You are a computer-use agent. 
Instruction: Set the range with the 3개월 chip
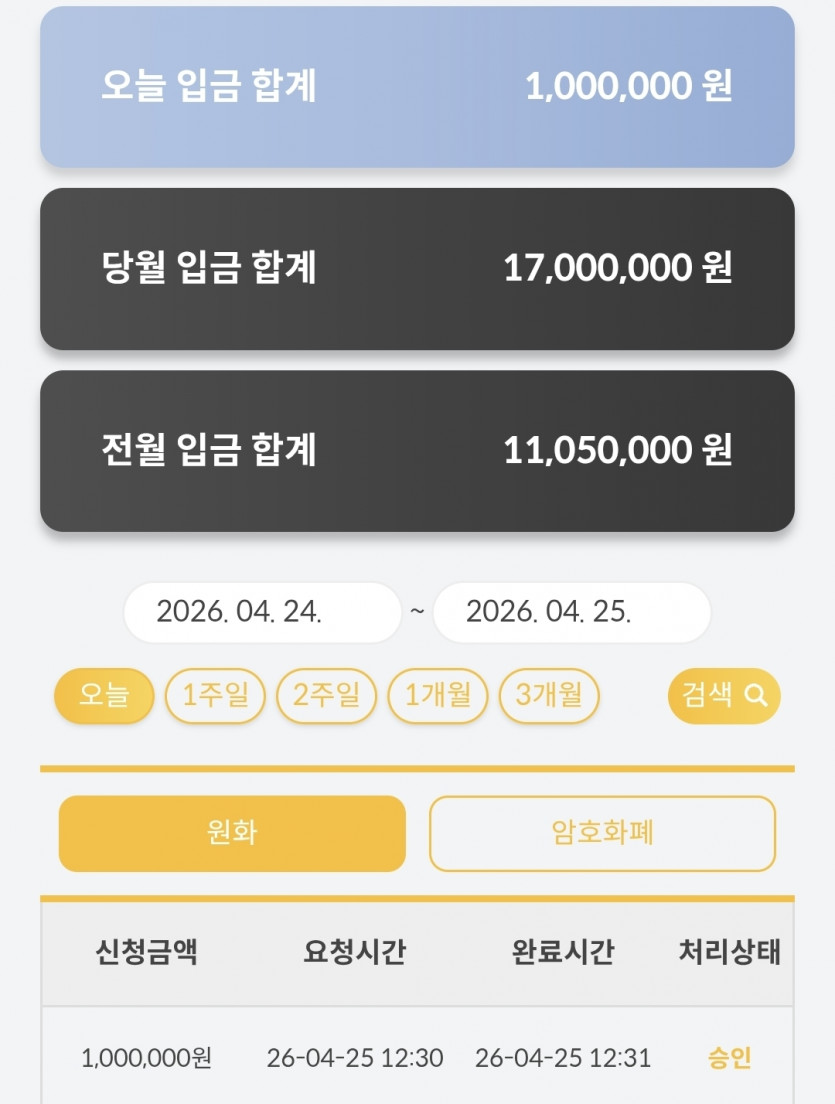(549, 696)
